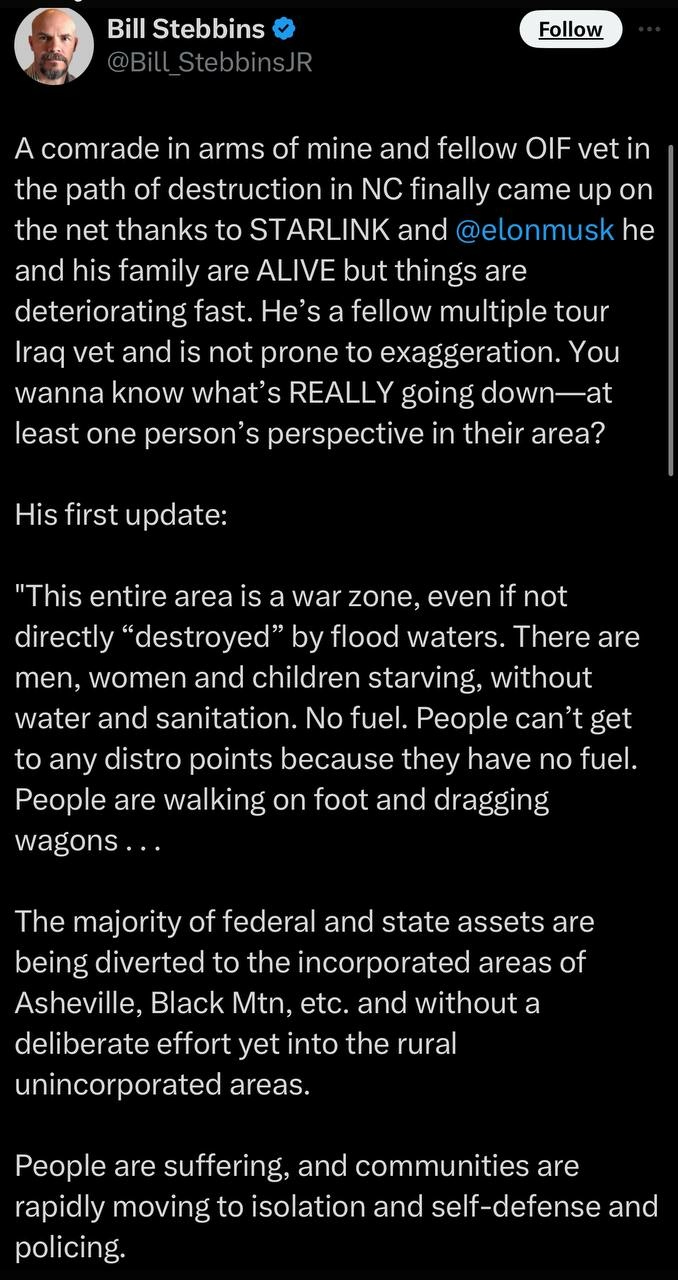View the @Bill_StebbinsJR profile handle
678x1280 pixels.
click(x=210, y=62)
